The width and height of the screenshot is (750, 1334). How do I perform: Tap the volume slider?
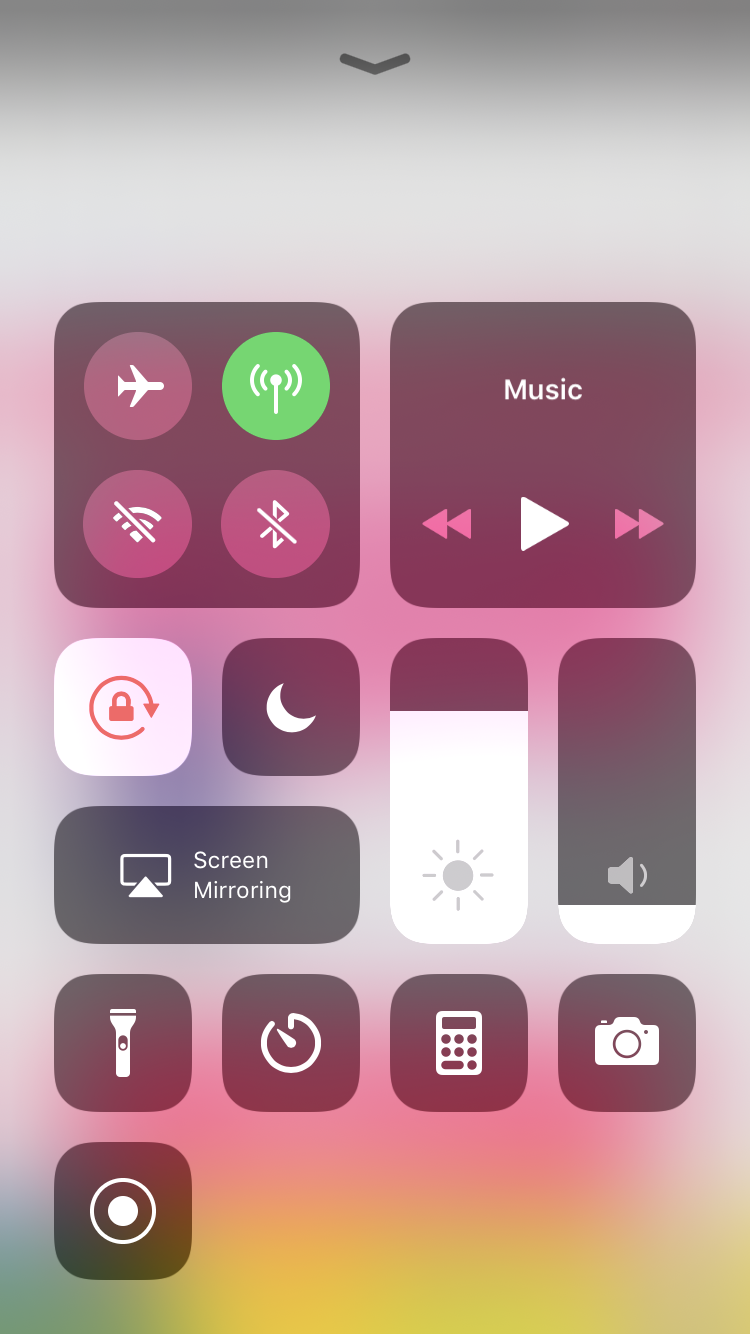pyautogui.click(x=627, y=790)
